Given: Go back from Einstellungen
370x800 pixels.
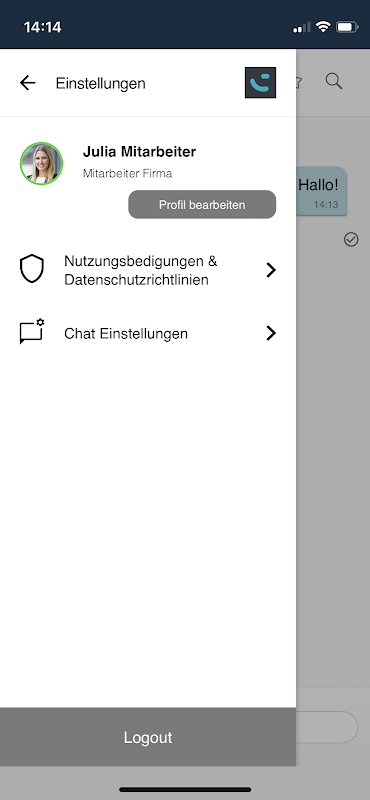Looking at the screenshot, I should click(28, 83).
